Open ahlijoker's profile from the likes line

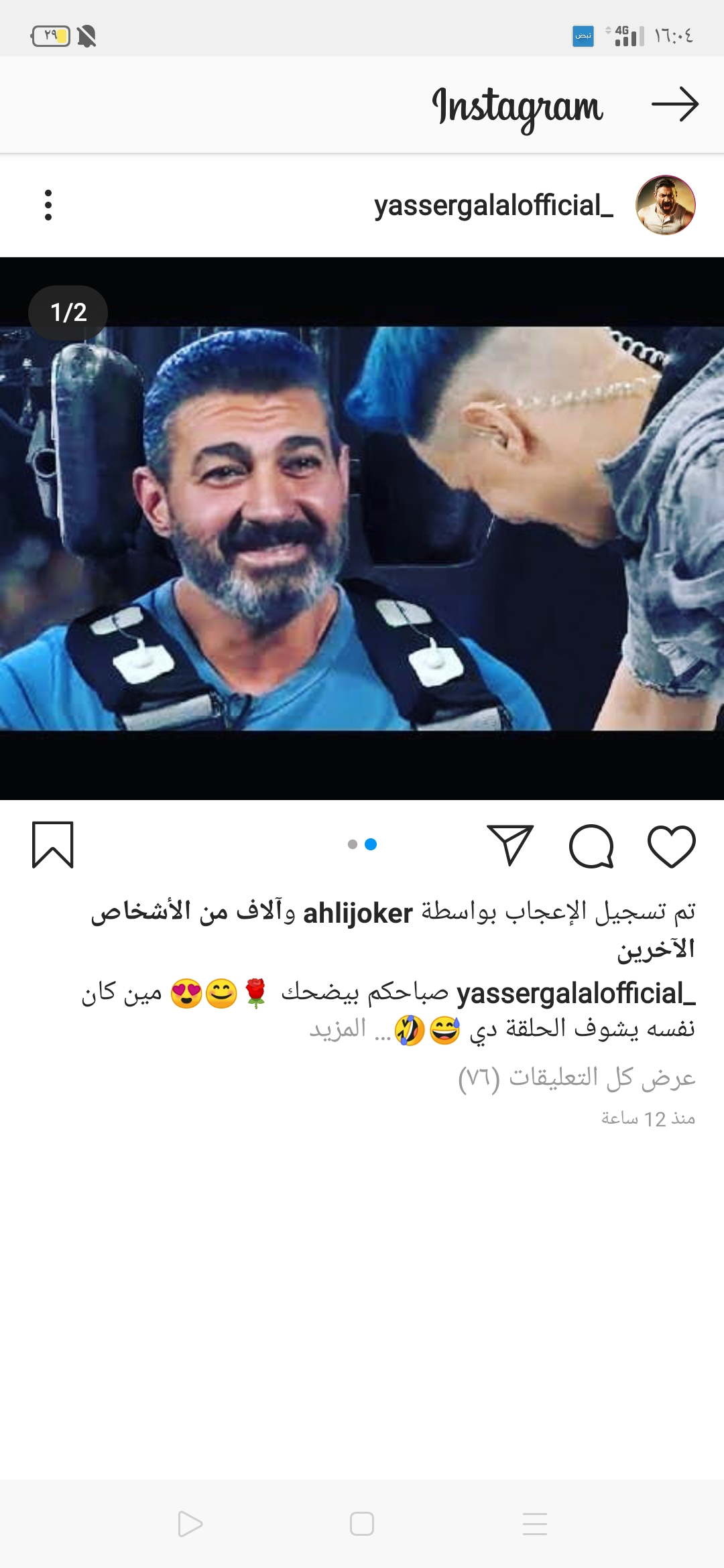pyautogui.click(x=357, y=913)
